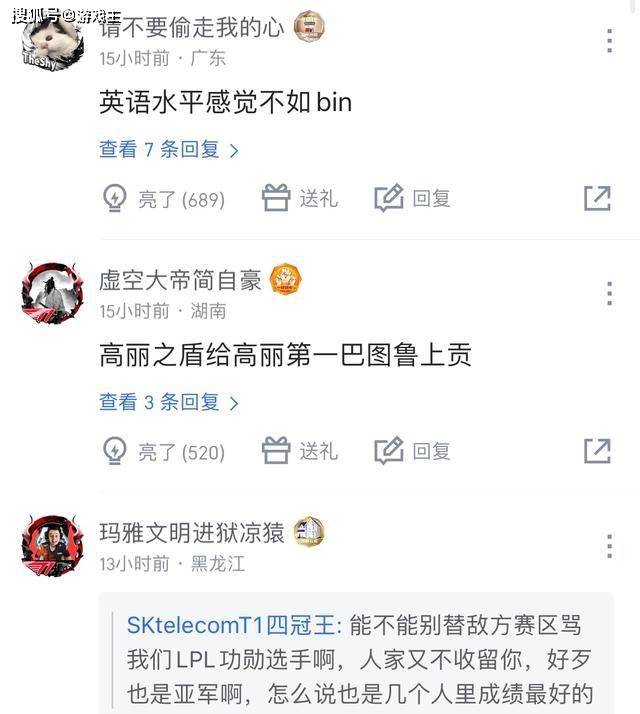640x714 pixels.
Task: Expand 3 replies under 虚空大帝简自豪's comment
Action: click(168, 403)
